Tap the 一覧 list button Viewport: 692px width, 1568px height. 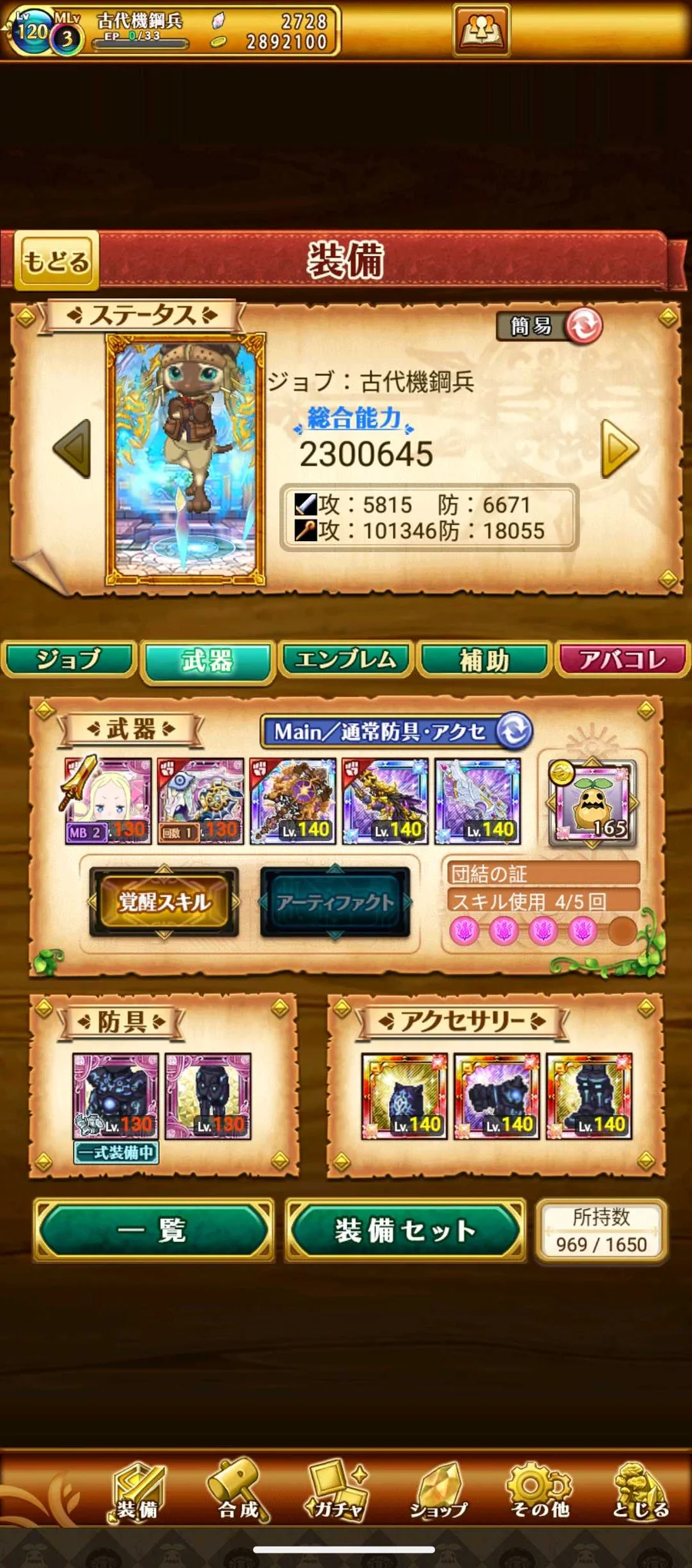(153, 1230)
